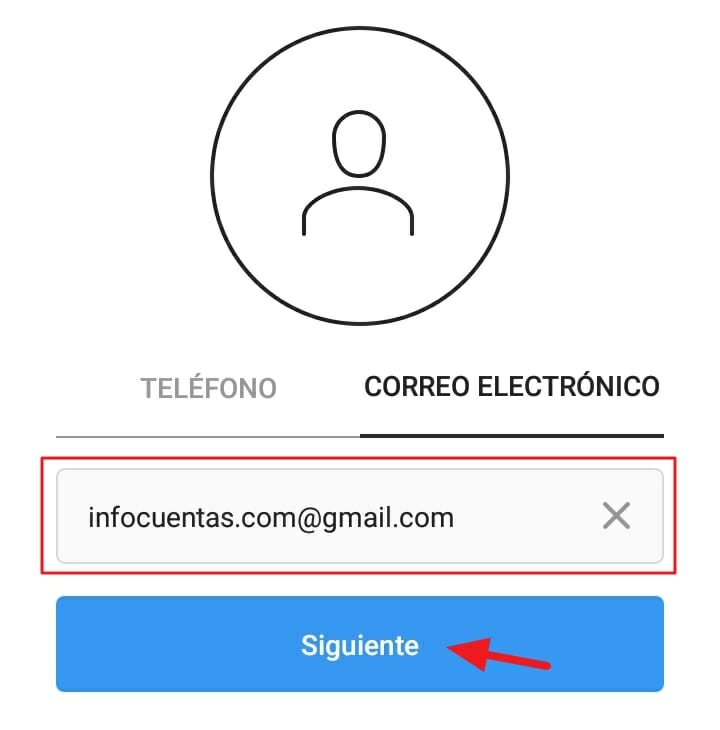Clear the entered email with the X
This screenshot has width=720, height=730.
616,516
